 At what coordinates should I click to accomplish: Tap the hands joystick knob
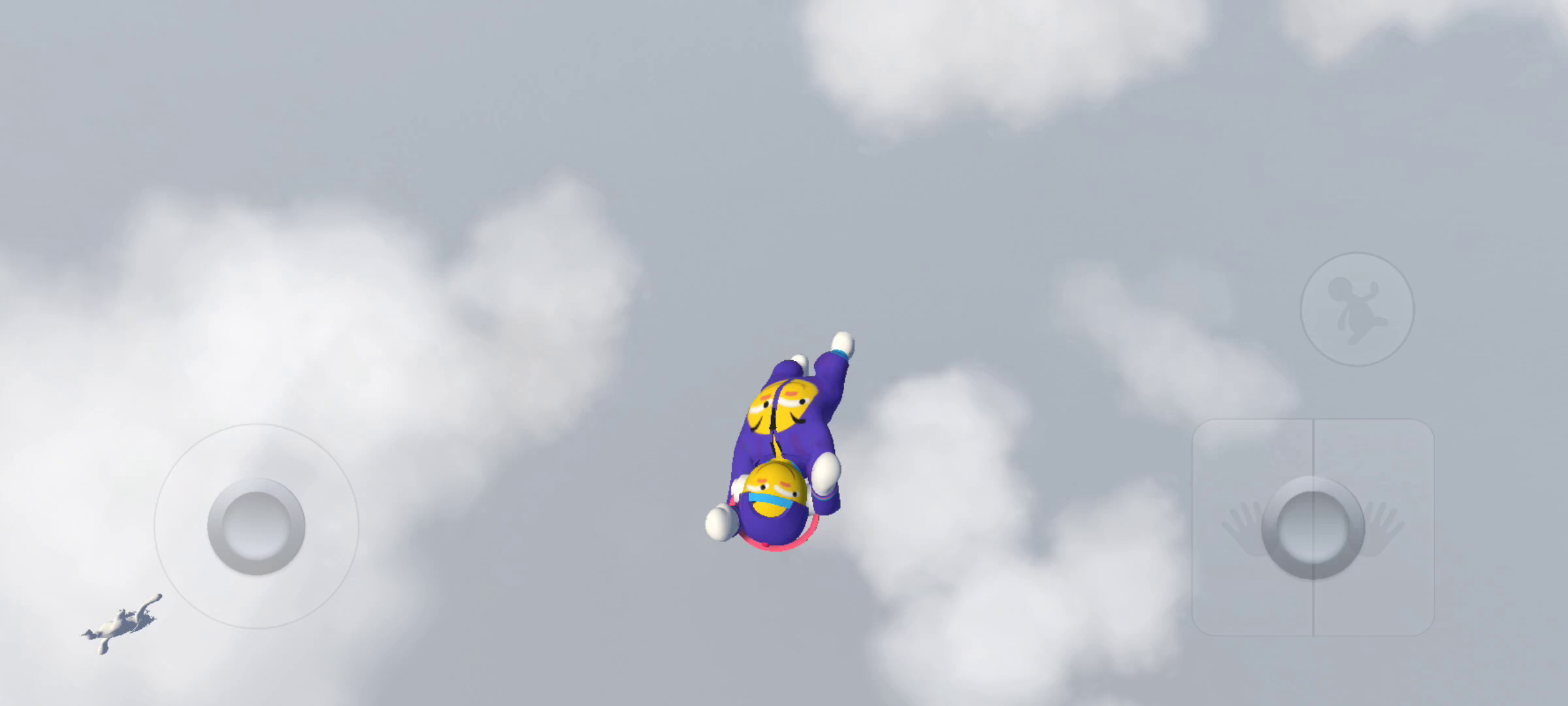click(x=1313, y=528)
